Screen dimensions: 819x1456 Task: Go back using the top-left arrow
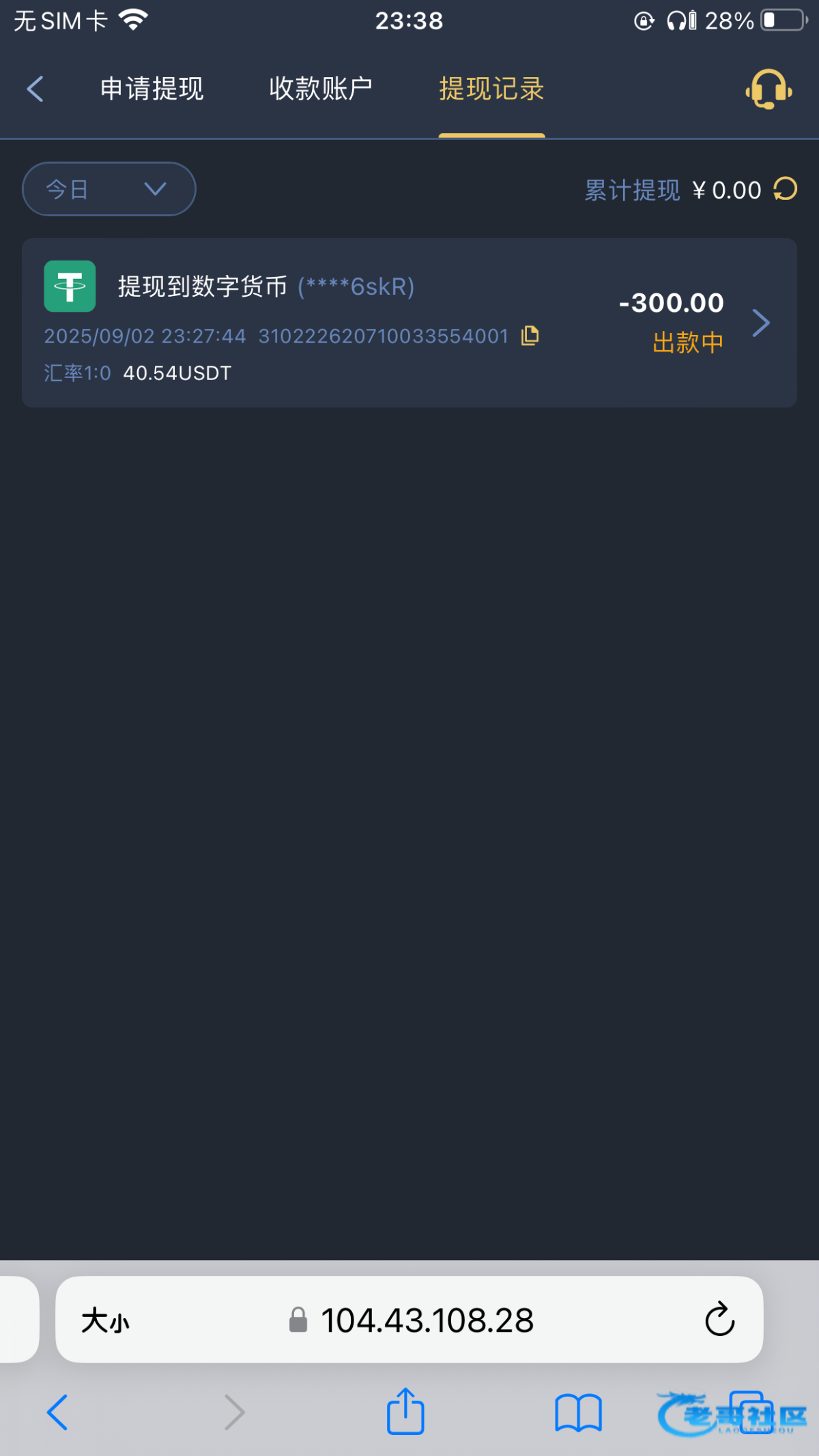click(x=35, y=89)
